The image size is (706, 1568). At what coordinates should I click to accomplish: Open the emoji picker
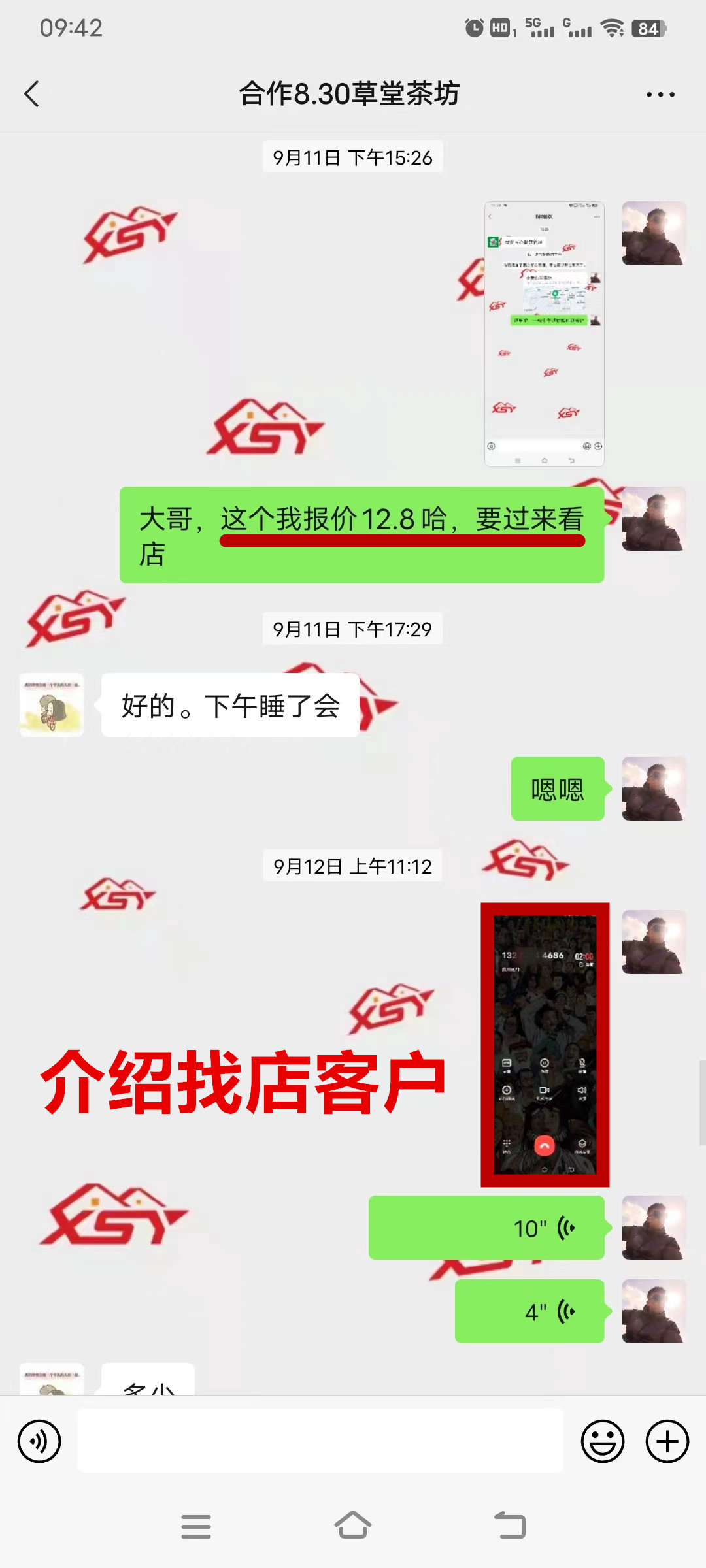click(602, 1441)
